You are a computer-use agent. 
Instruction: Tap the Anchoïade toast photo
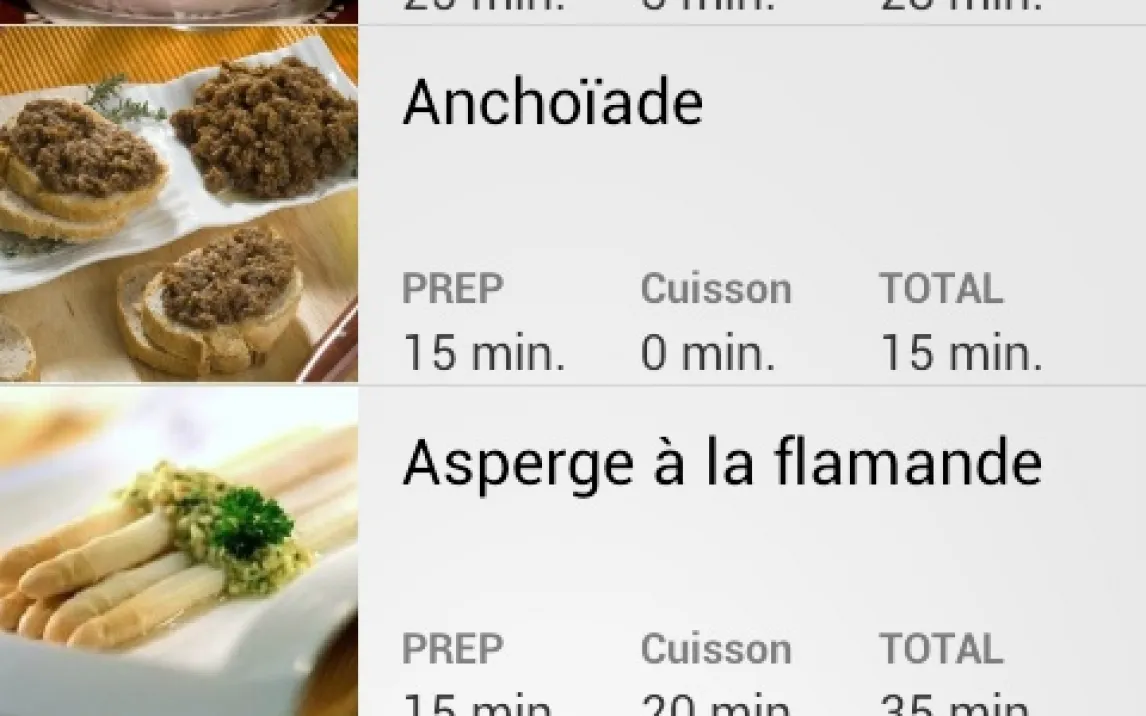(x=179, y=205)
